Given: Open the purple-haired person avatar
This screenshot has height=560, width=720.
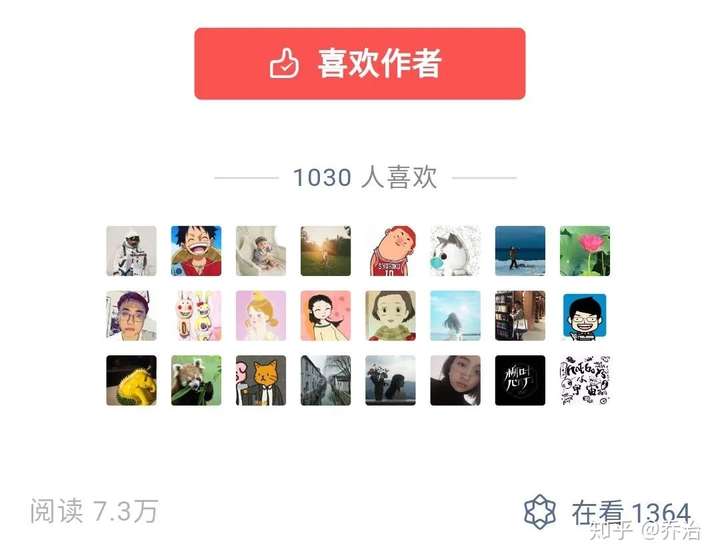Looking at the screenshot, I should tap(131, 316).
